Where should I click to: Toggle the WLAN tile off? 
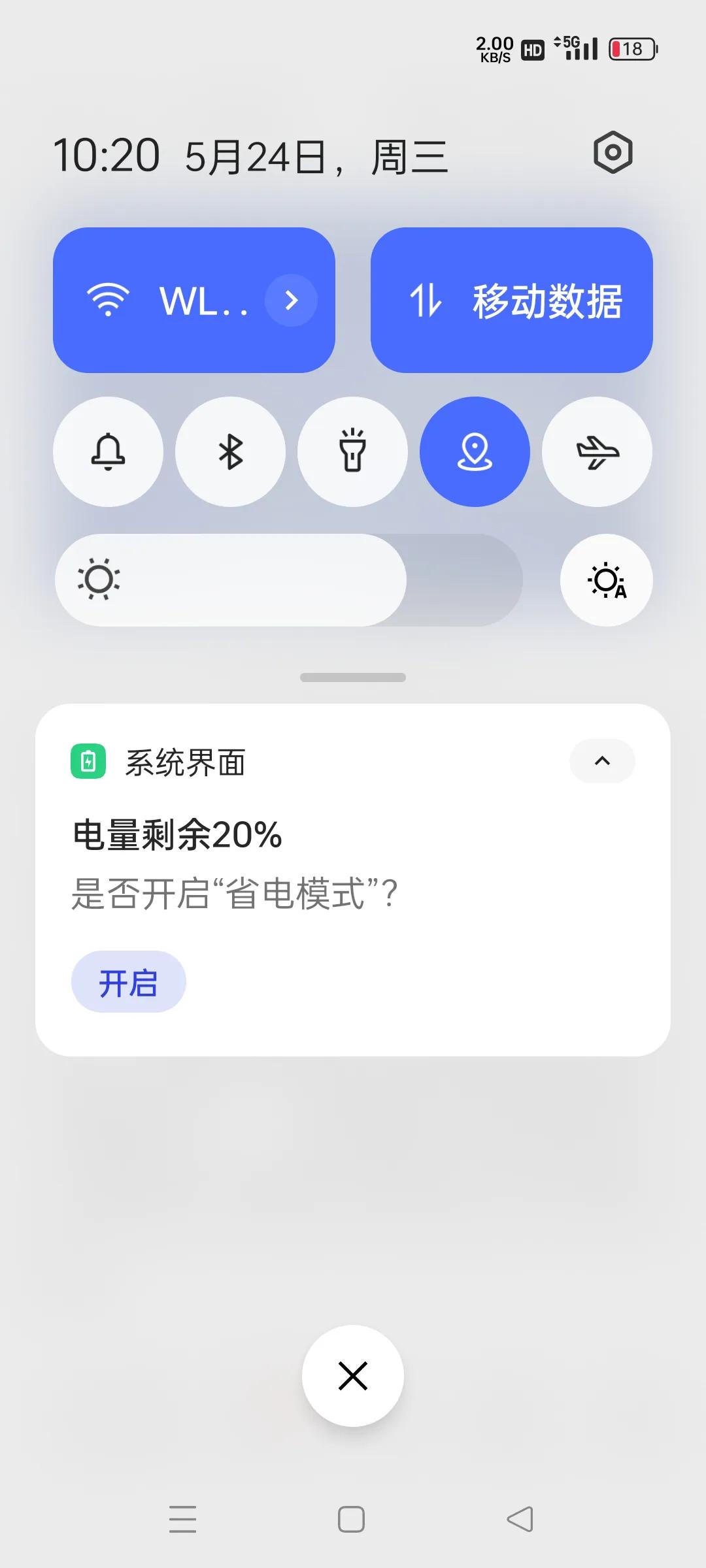(163, 300)
